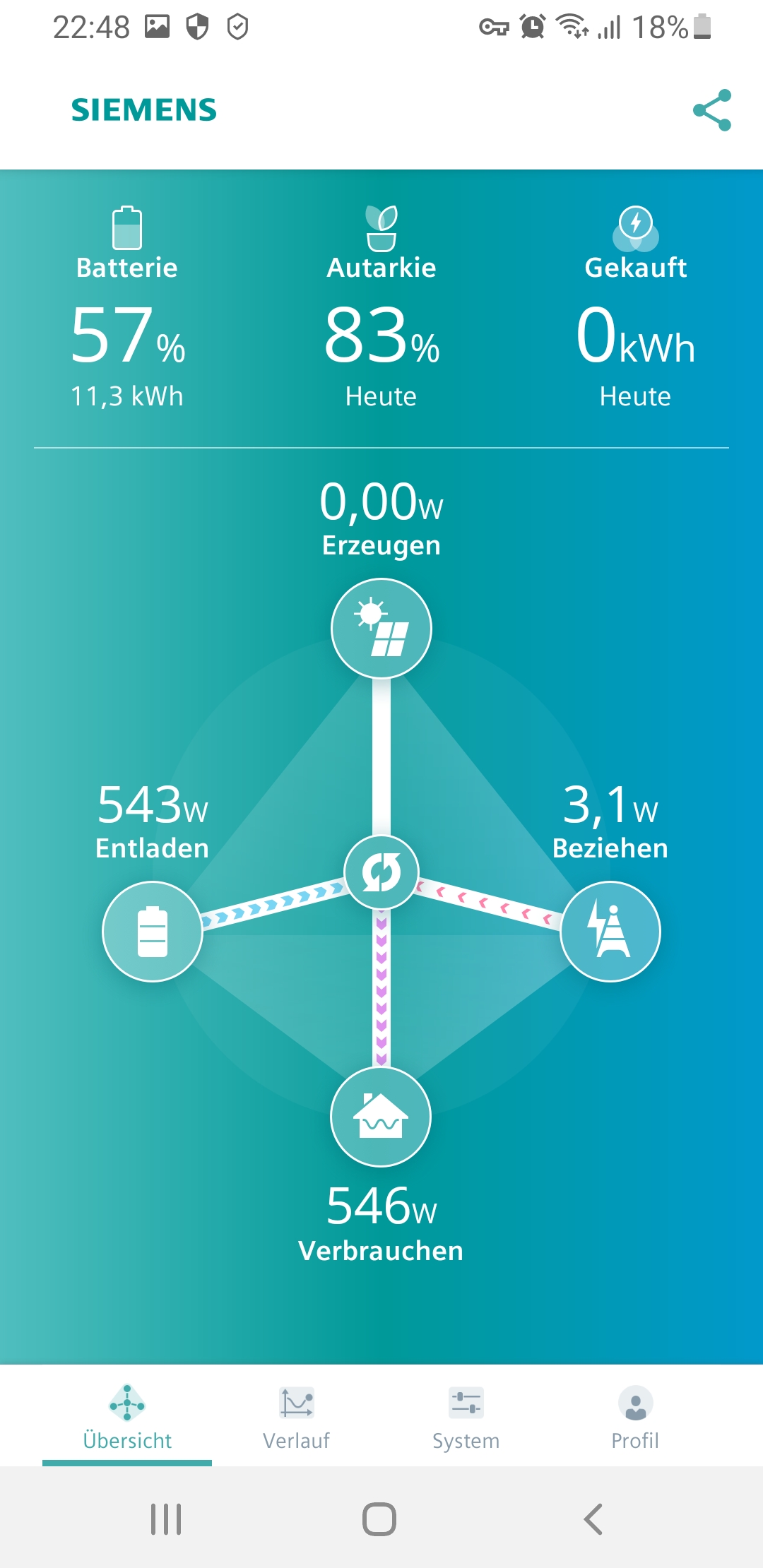763x1568 pixels.
Task: Open the System tab
Action: click(x=466, y=1416)
